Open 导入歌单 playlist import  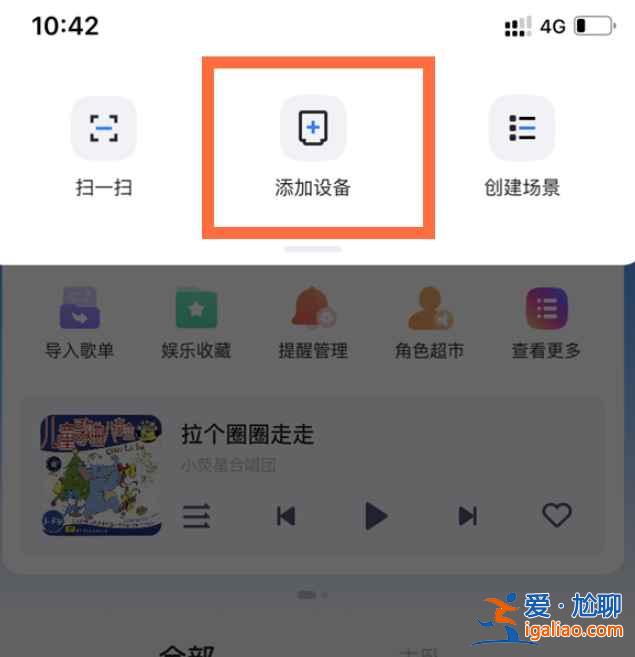(x=80, y=309)
